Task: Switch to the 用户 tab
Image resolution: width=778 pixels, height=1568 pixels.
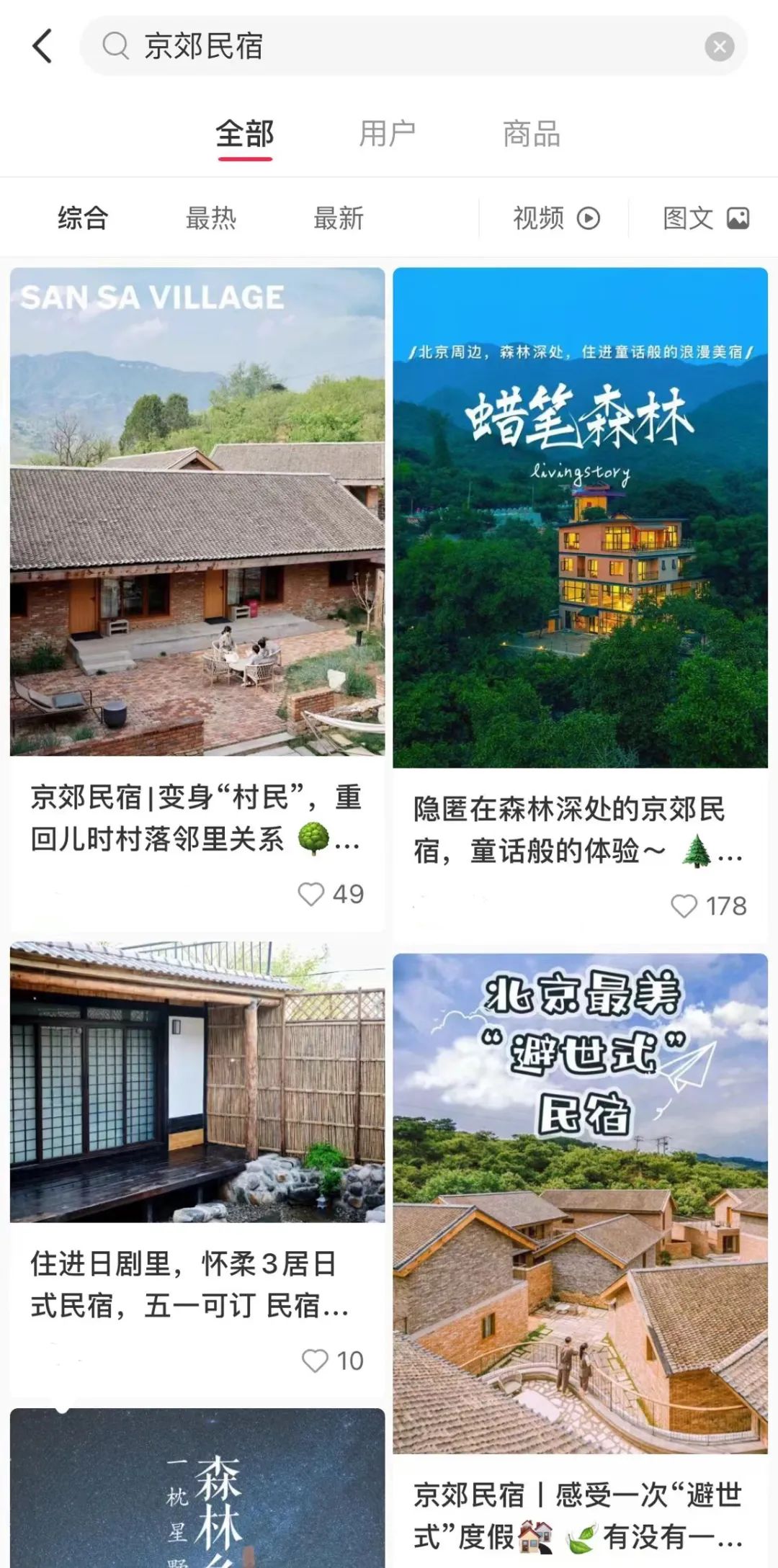Action: pos(388,134)
